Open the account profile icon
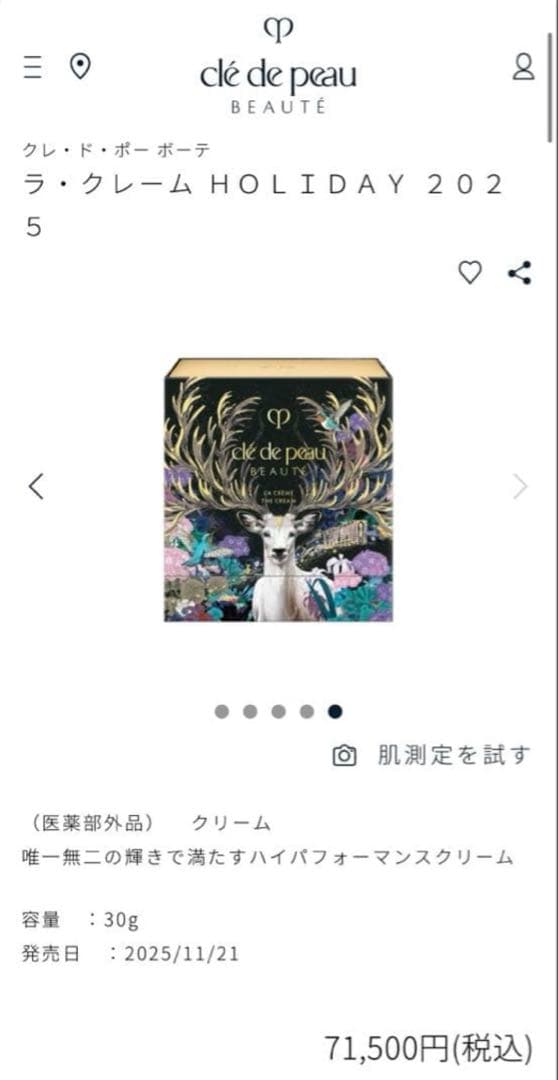Screen dimensions: 558x1080 pyautogui.click(x=524, y=68)
